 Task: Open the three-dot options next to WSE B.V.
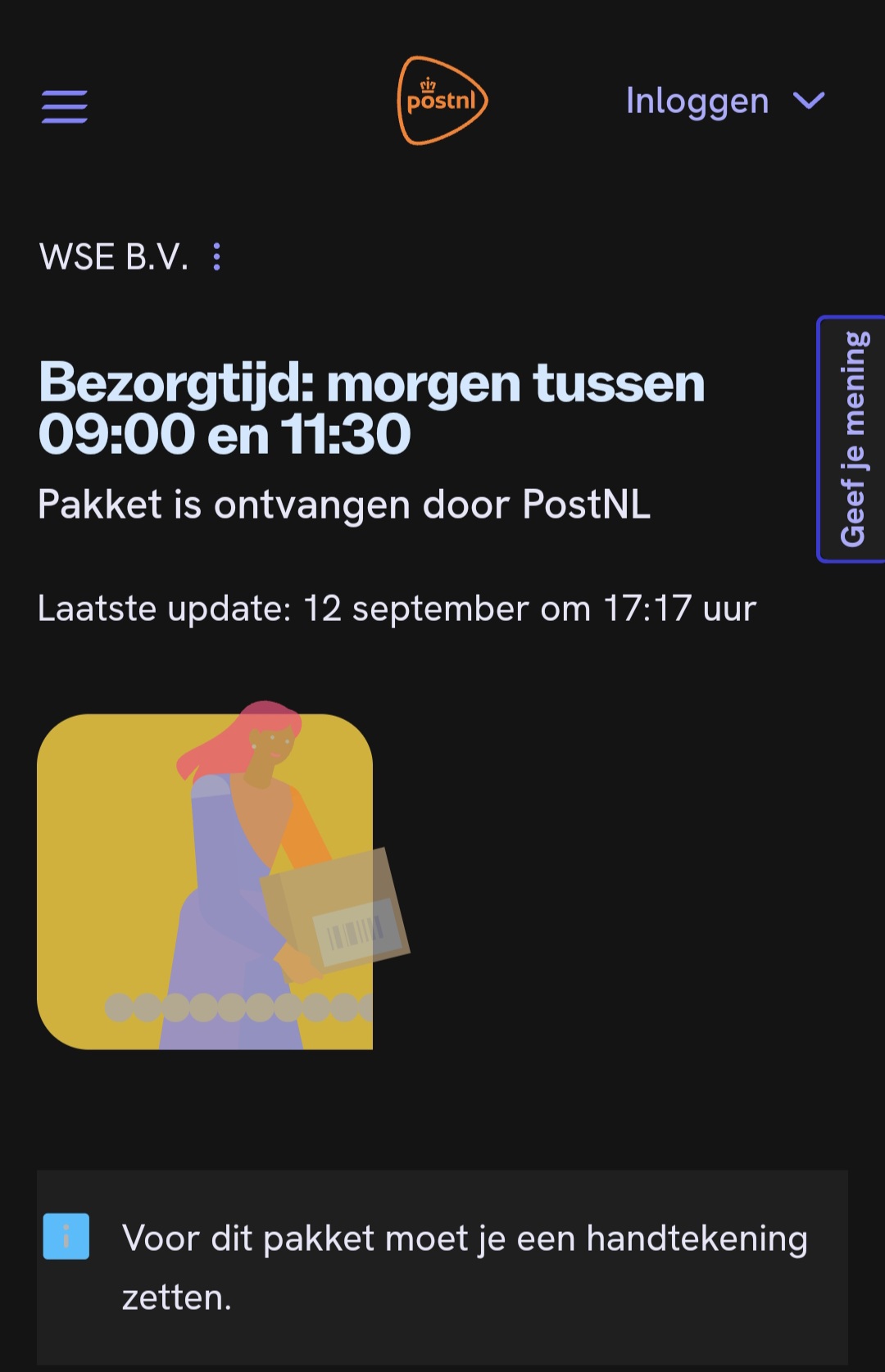216,257
